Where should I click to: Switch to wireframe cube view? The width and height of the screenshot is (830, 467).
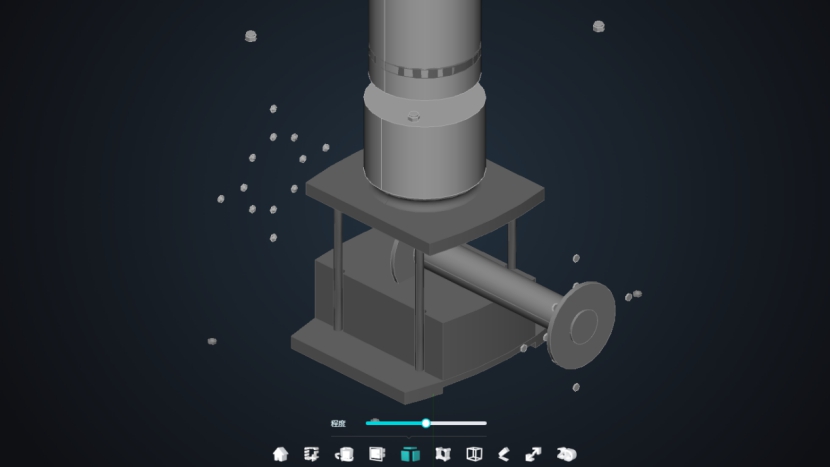(x=474, y=454)
